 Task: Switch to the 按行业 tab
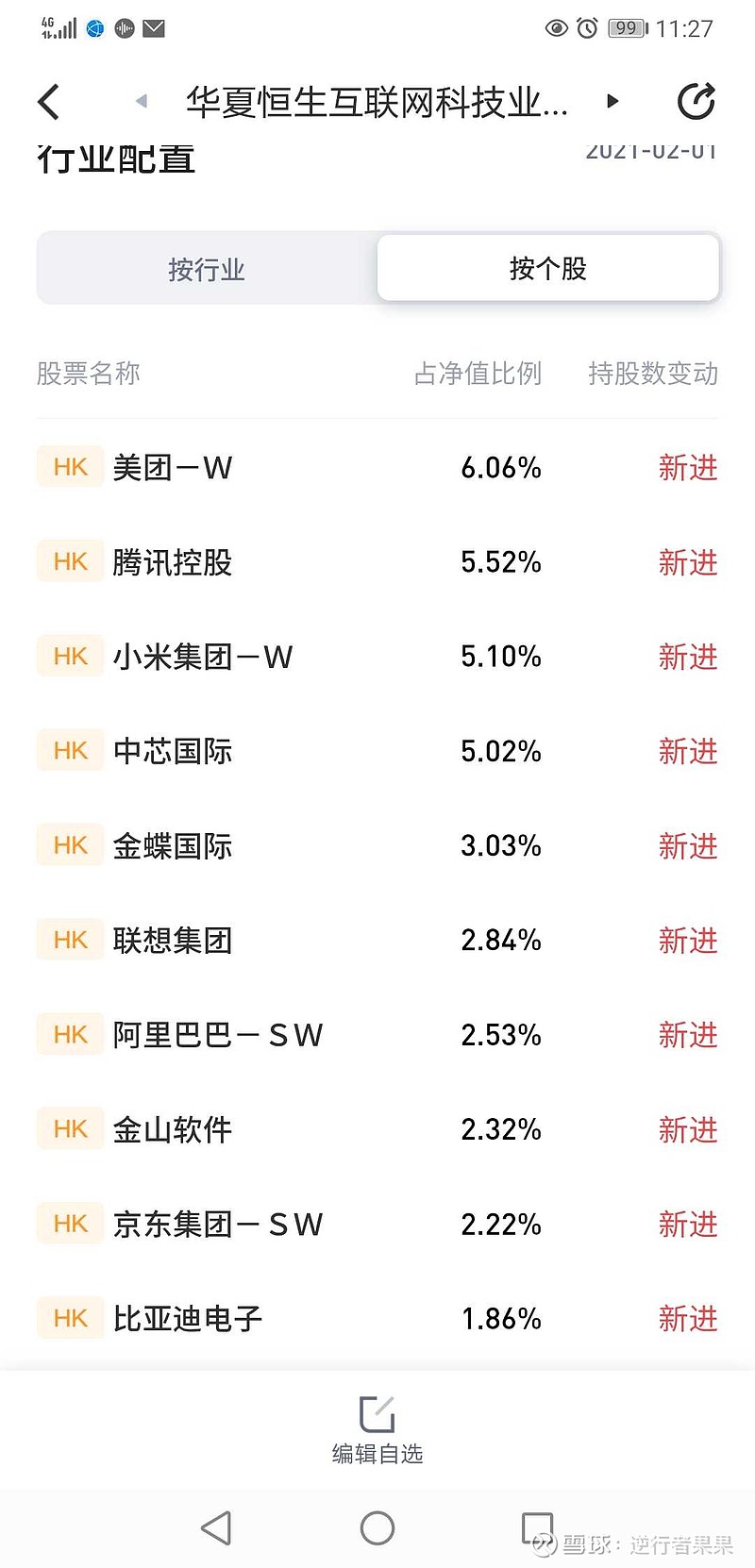point(207,269)
